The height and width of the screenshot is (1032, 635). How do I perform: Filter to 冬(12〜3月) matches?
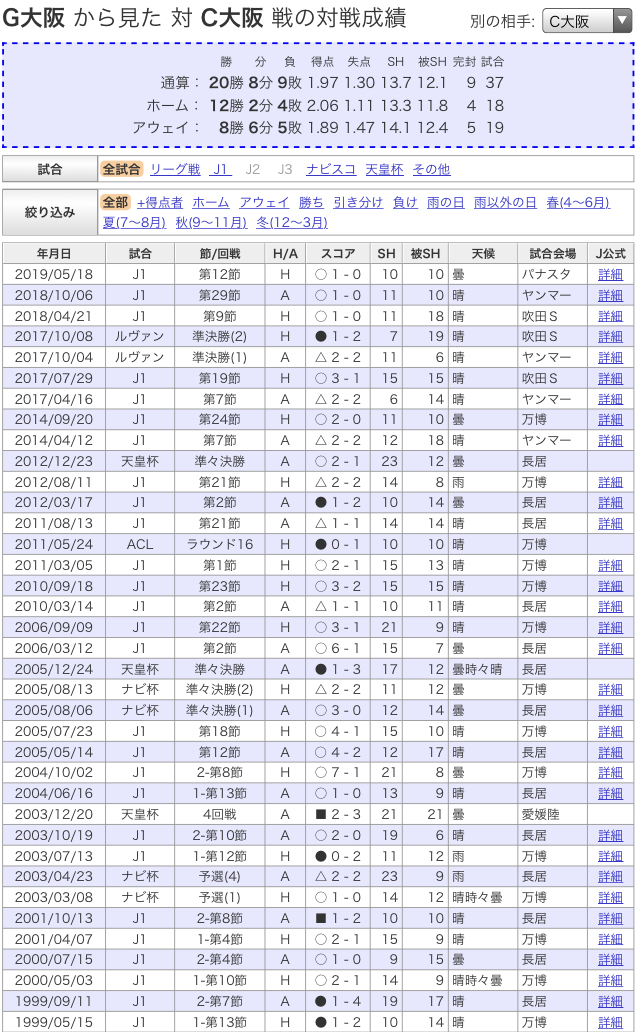point(292,222)
